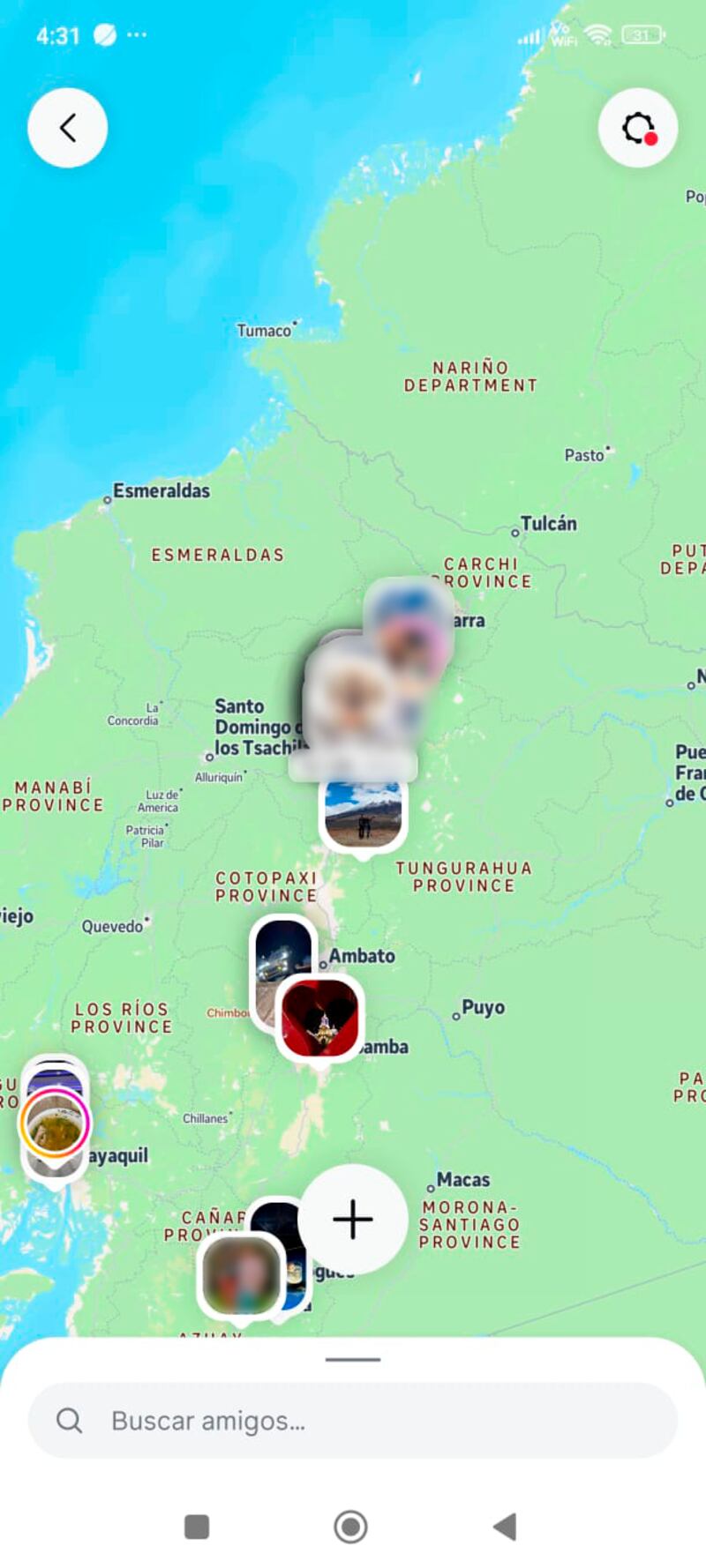Screen dimensions: 706x1568
Task: Tap the Android recent apps square button
Action: tap(196, 1527)
